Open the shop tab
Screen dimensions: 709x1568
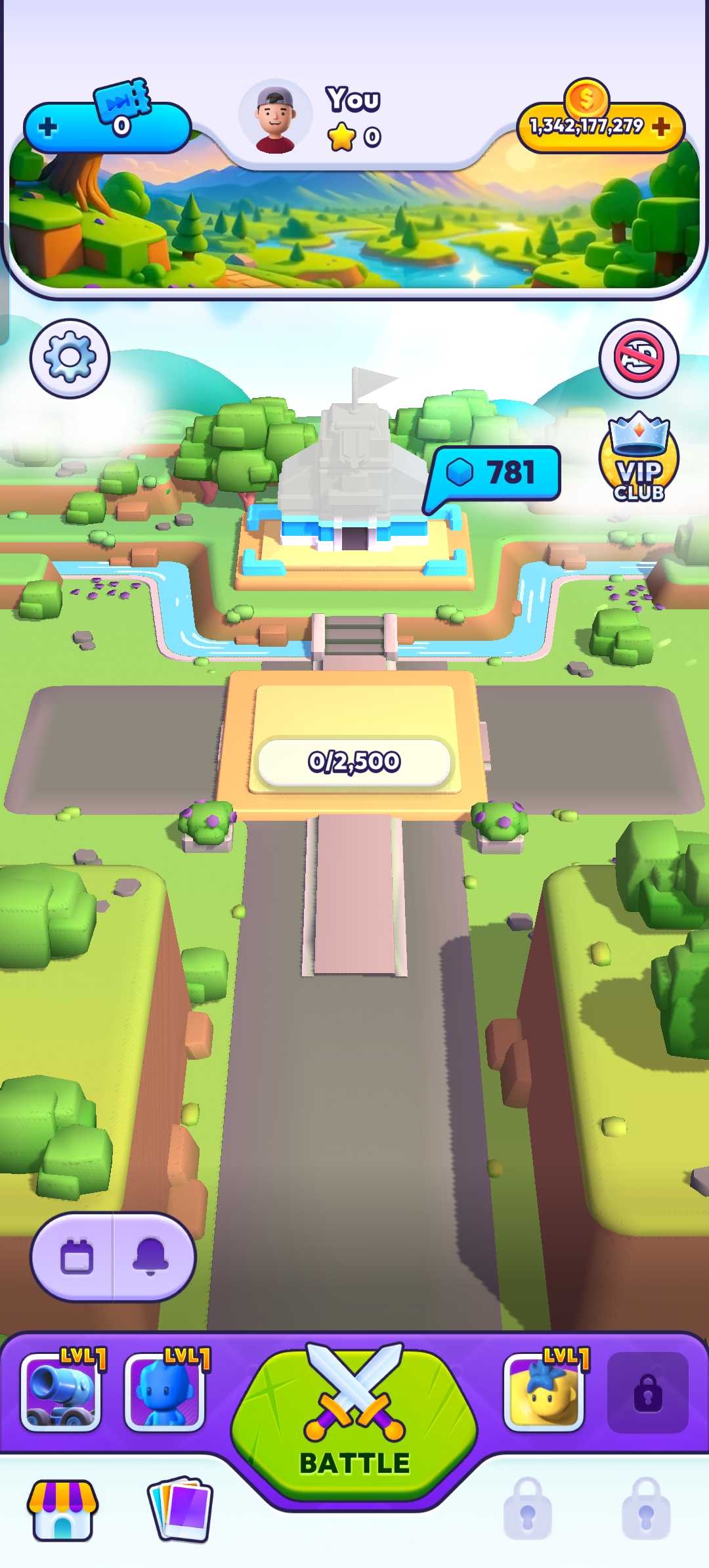(x=62, y=1509)
